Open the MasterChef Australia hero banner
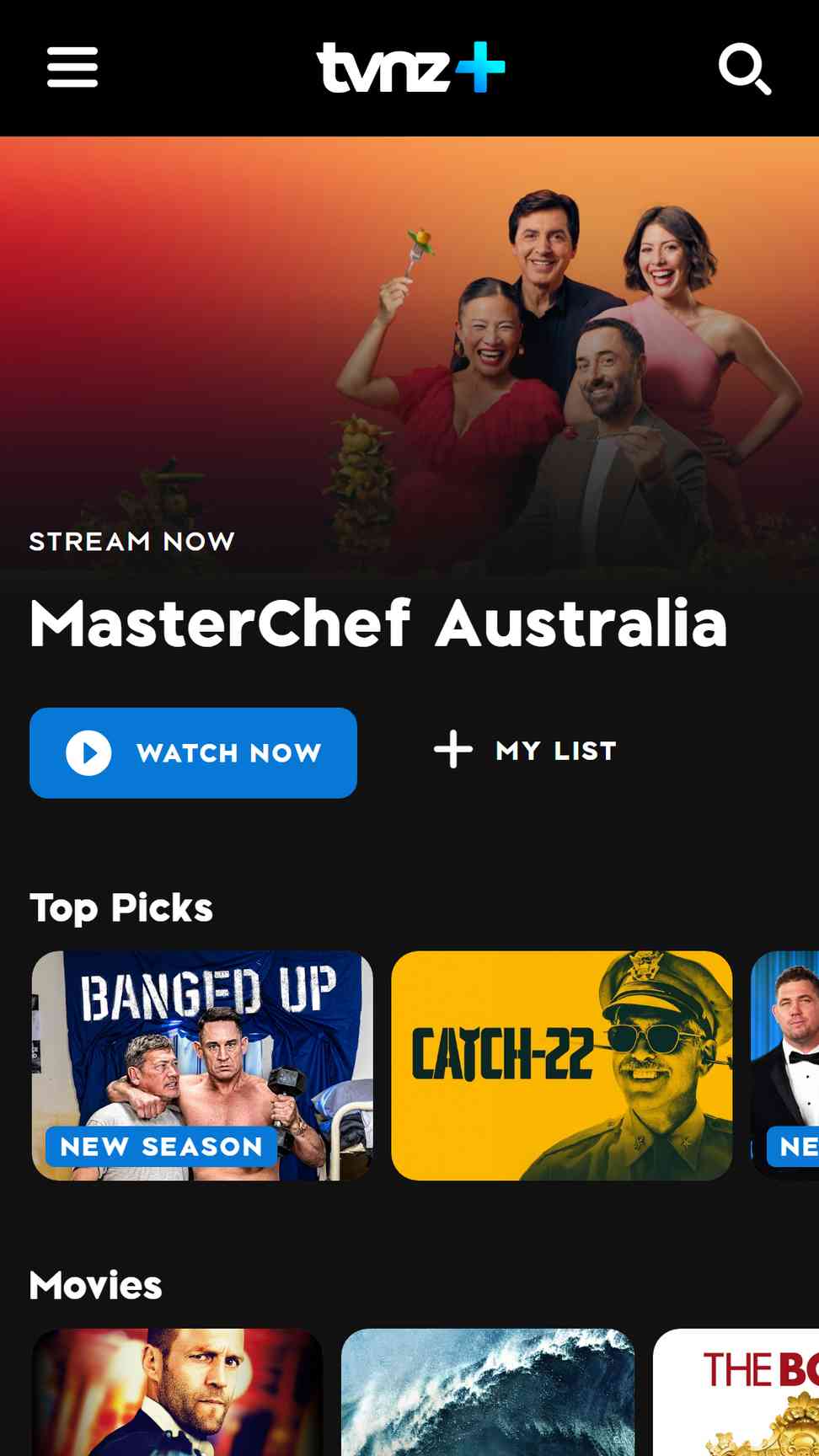This screenshot has height=1456, width=819. pyautogui.click(x=409, y=356)
